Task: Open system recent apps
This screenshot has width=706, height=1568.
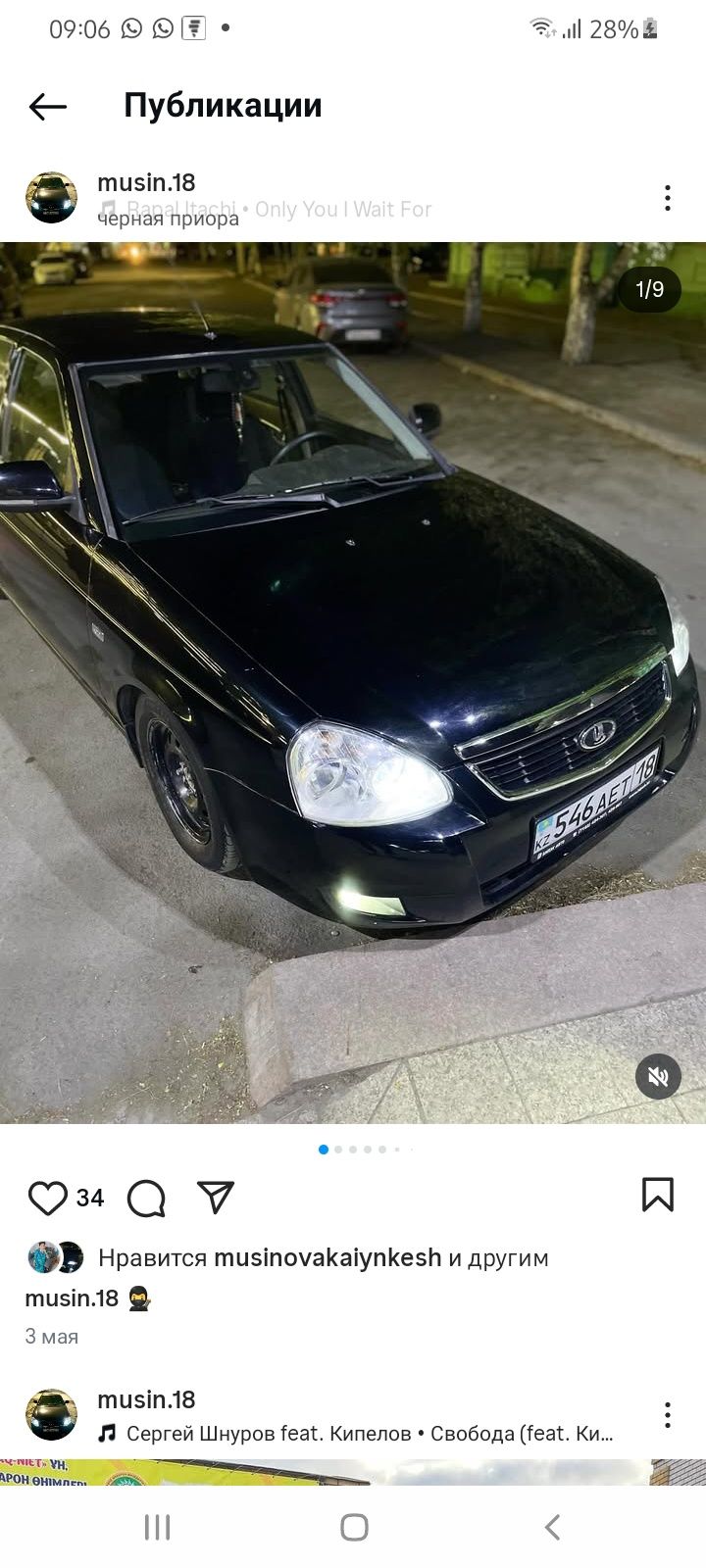Action: pyautogui.click(x=157, y=1526)
